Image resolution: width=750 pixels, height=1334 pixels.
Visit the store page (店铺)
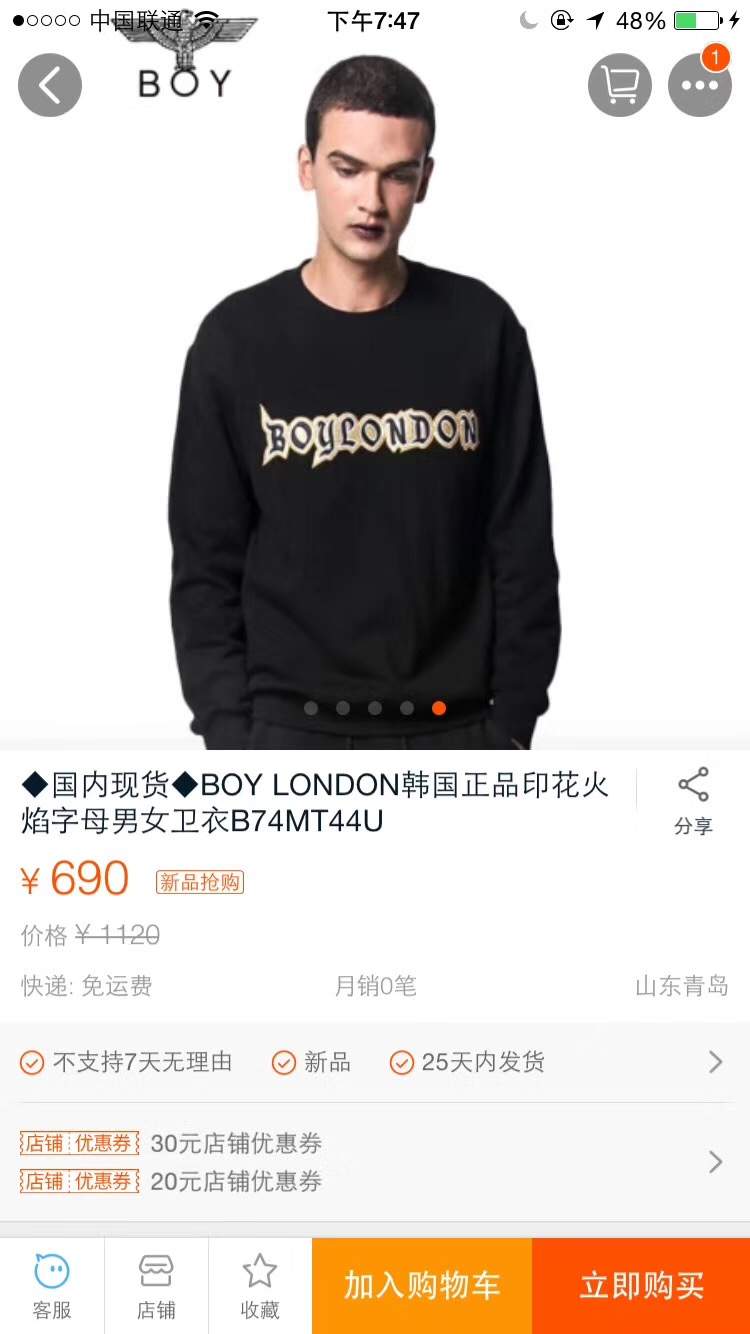pos(156,1286)
